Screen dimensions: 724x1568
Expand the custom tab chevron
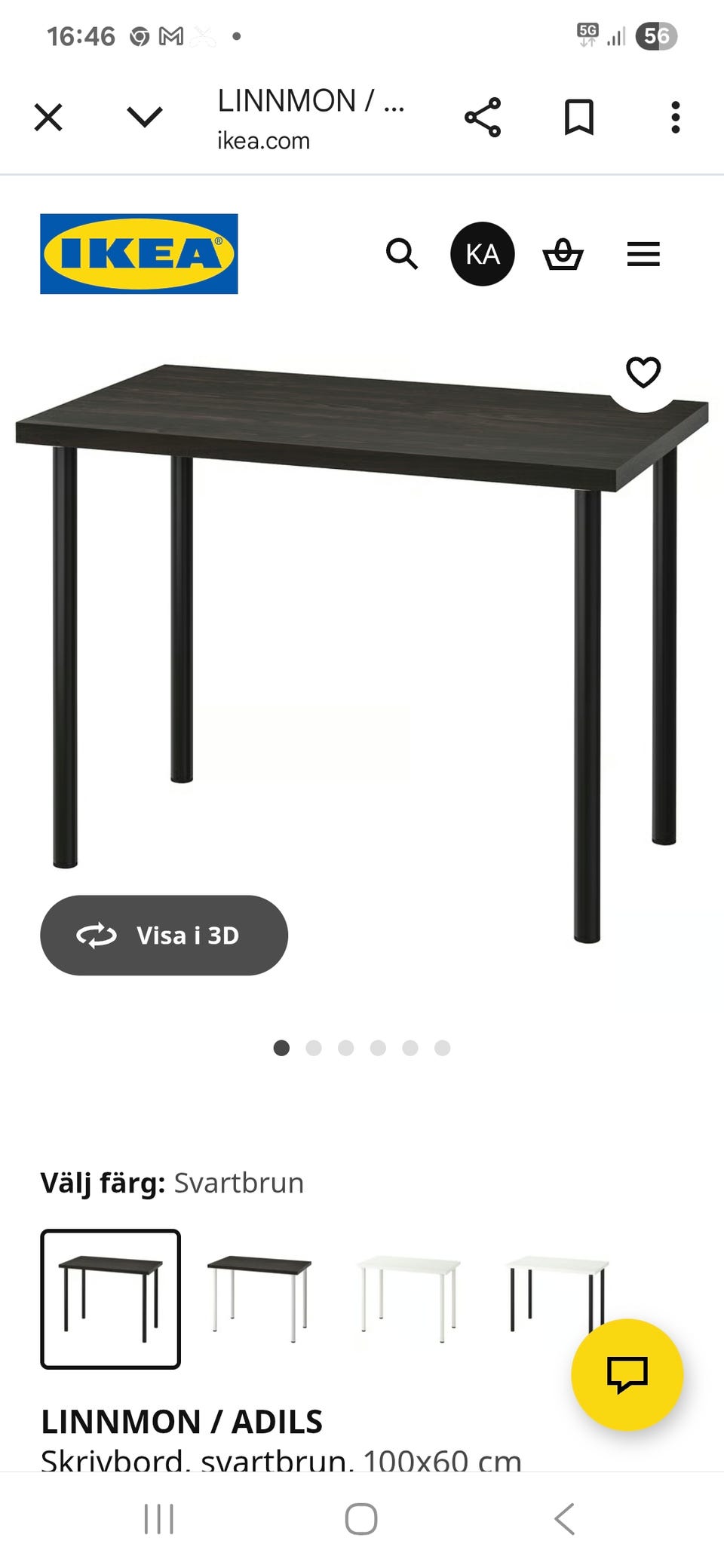pos(144,118)
